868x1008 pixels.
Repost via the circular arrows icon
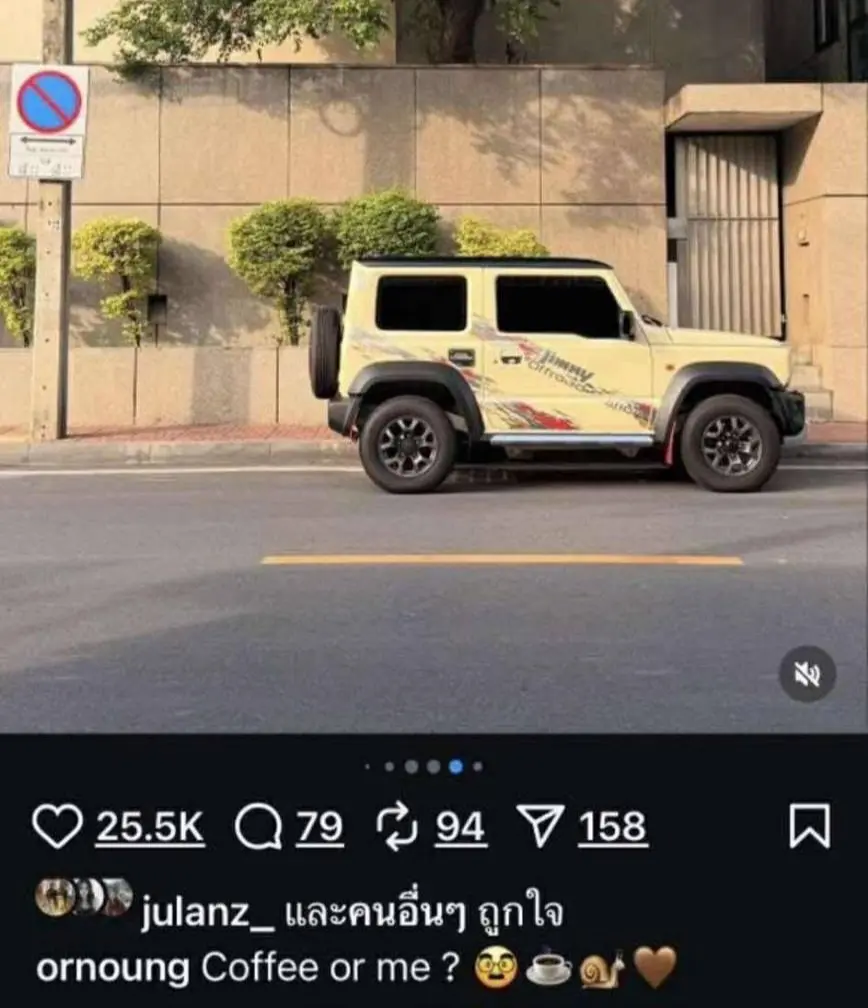(399, 827)
